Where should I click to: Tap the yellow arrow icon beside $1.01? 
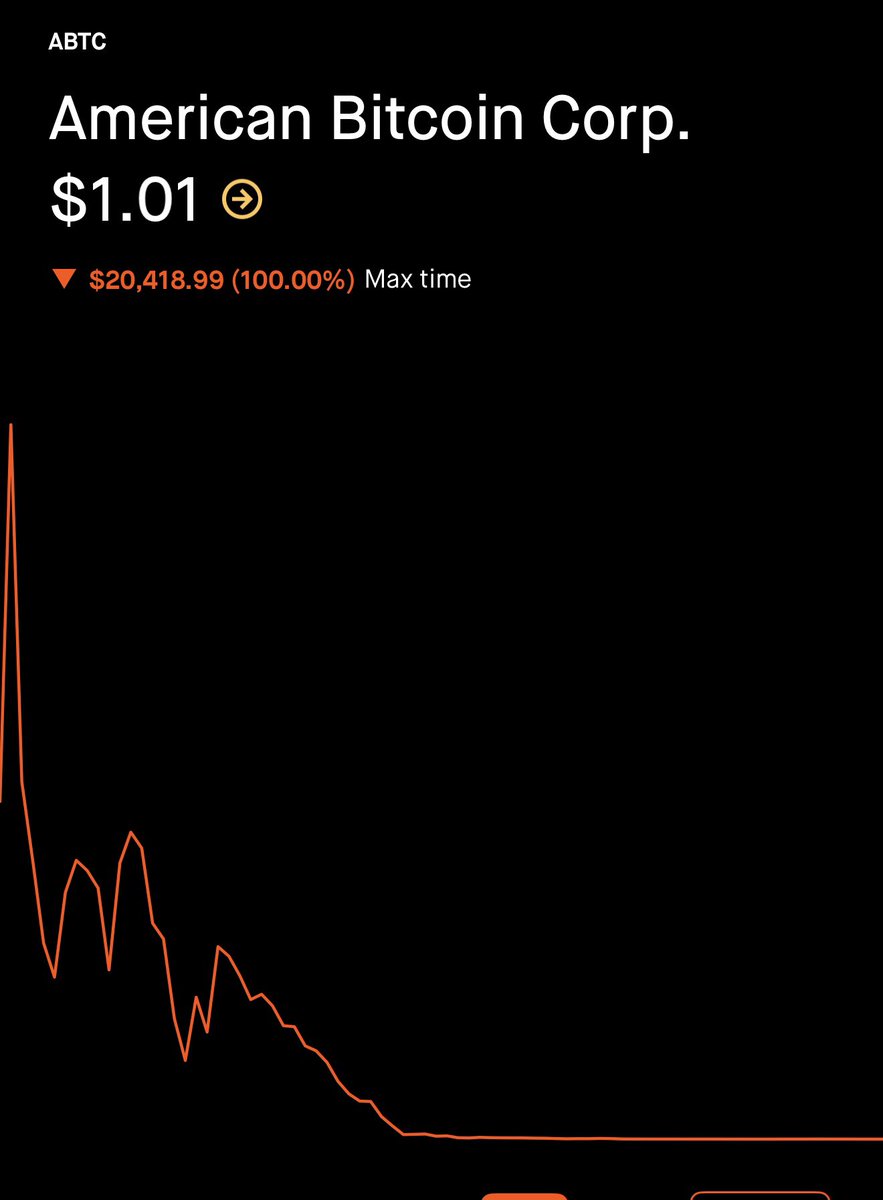point(243,199)
